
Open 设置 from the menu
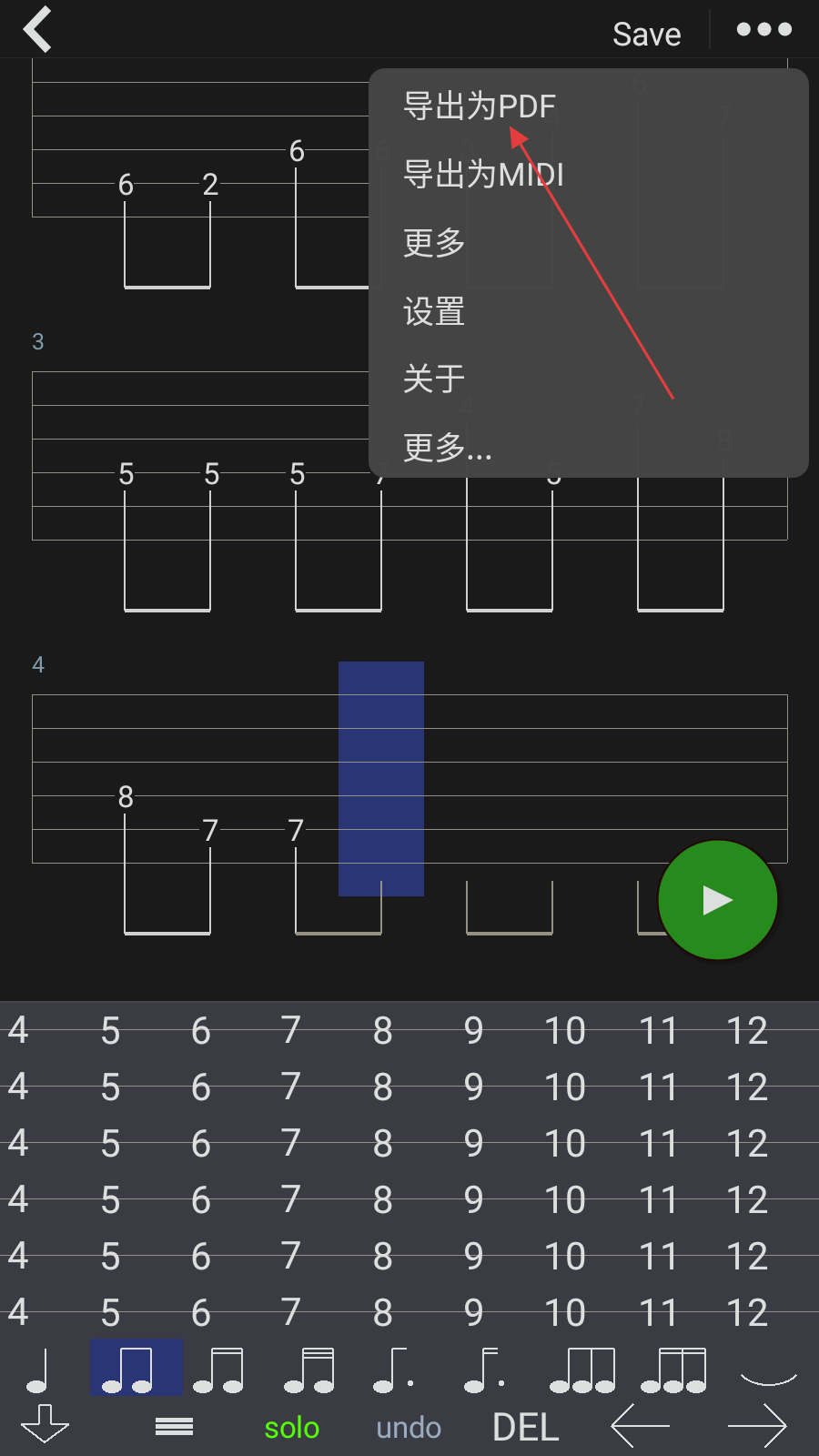434,311
